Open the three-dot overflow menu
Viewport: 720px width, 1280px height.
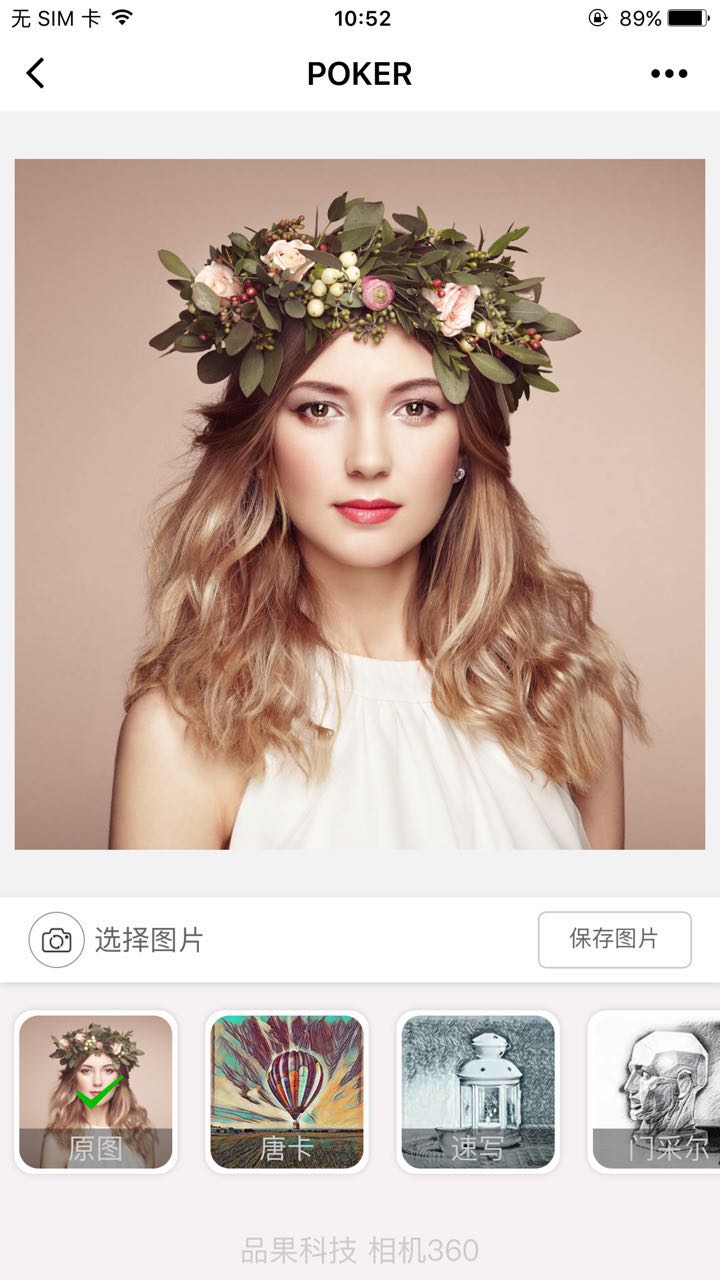click(669, 73)
